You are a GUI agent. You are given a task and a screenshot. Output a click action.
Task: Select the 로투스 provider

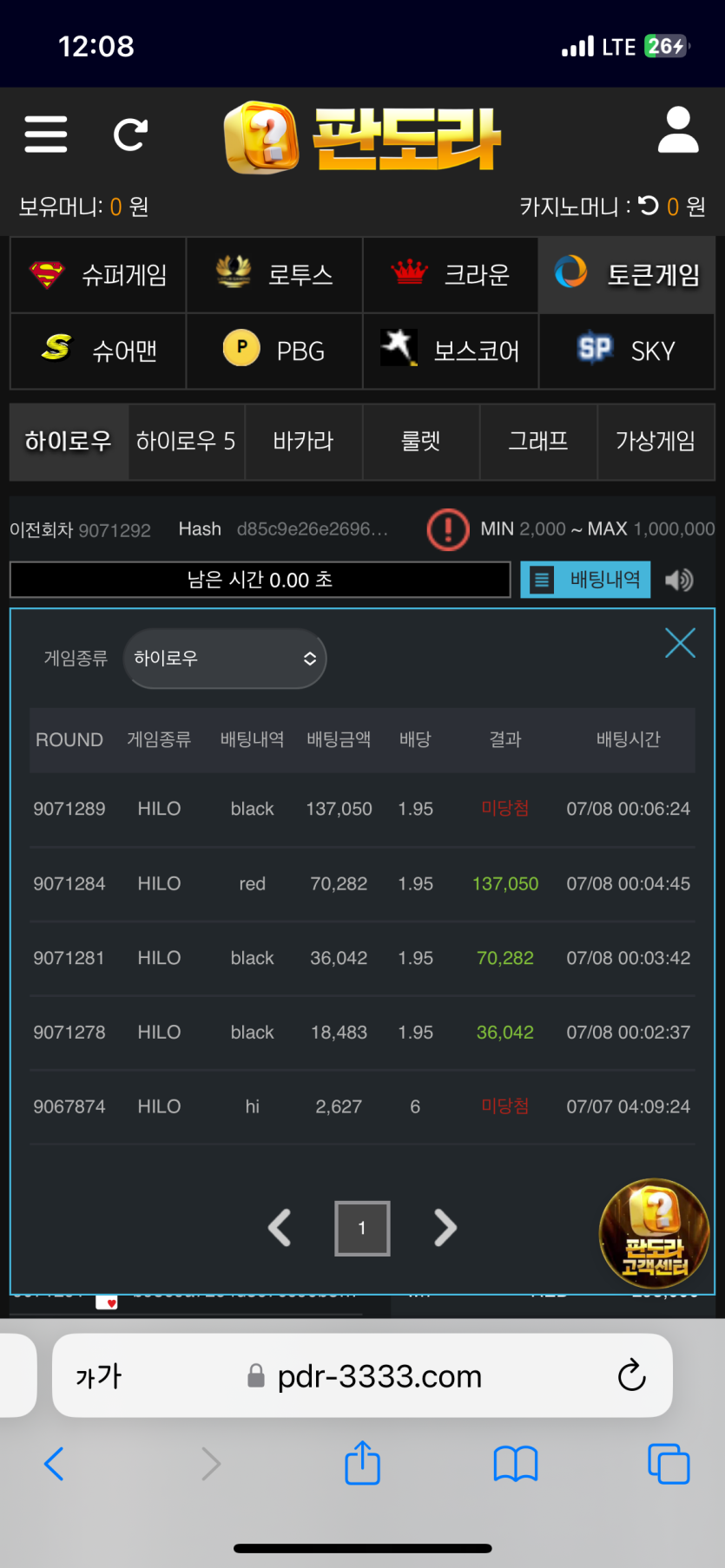coord(274,275)
